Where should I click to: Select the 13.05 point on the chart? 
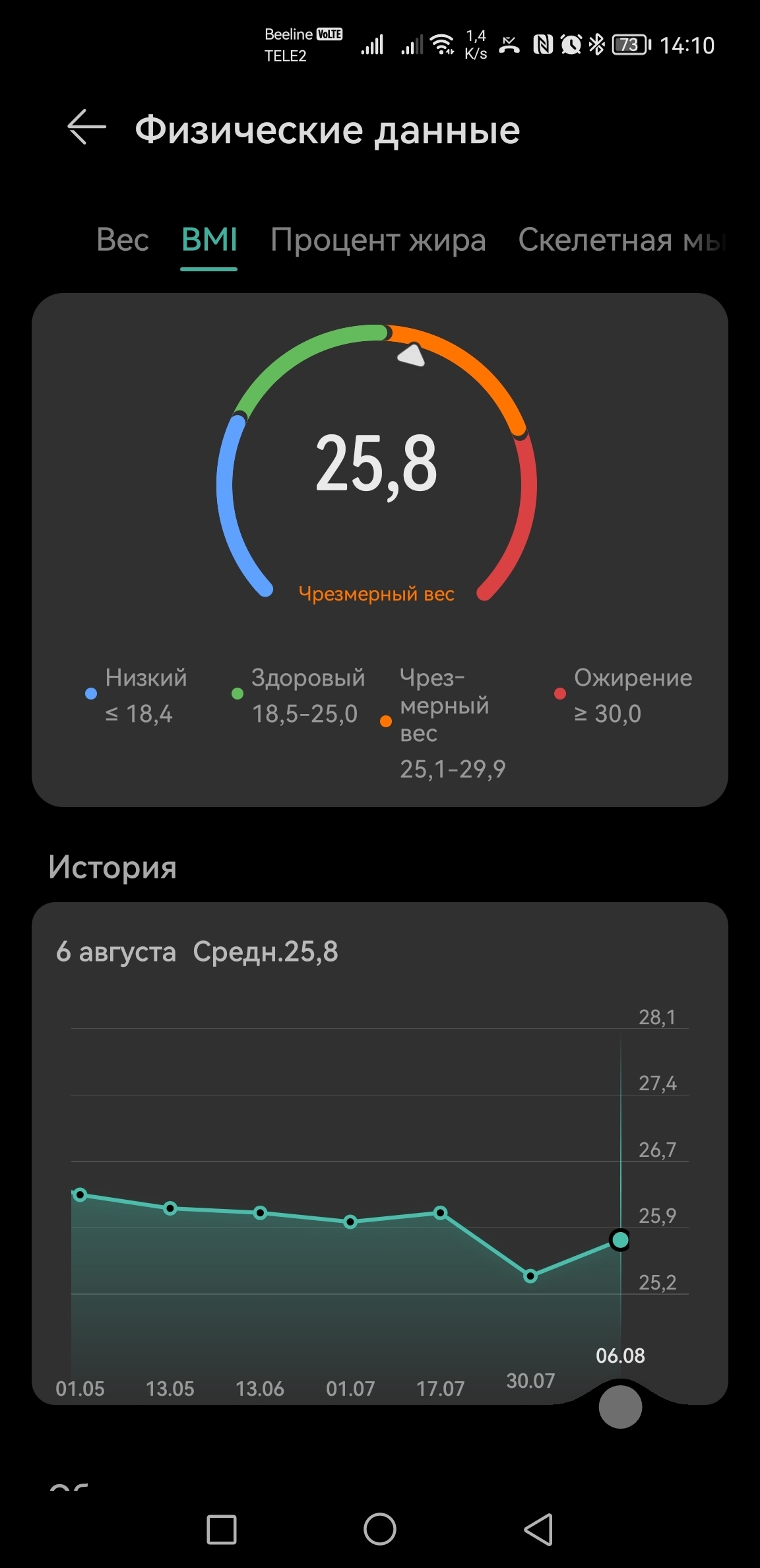coord(170,1208)
